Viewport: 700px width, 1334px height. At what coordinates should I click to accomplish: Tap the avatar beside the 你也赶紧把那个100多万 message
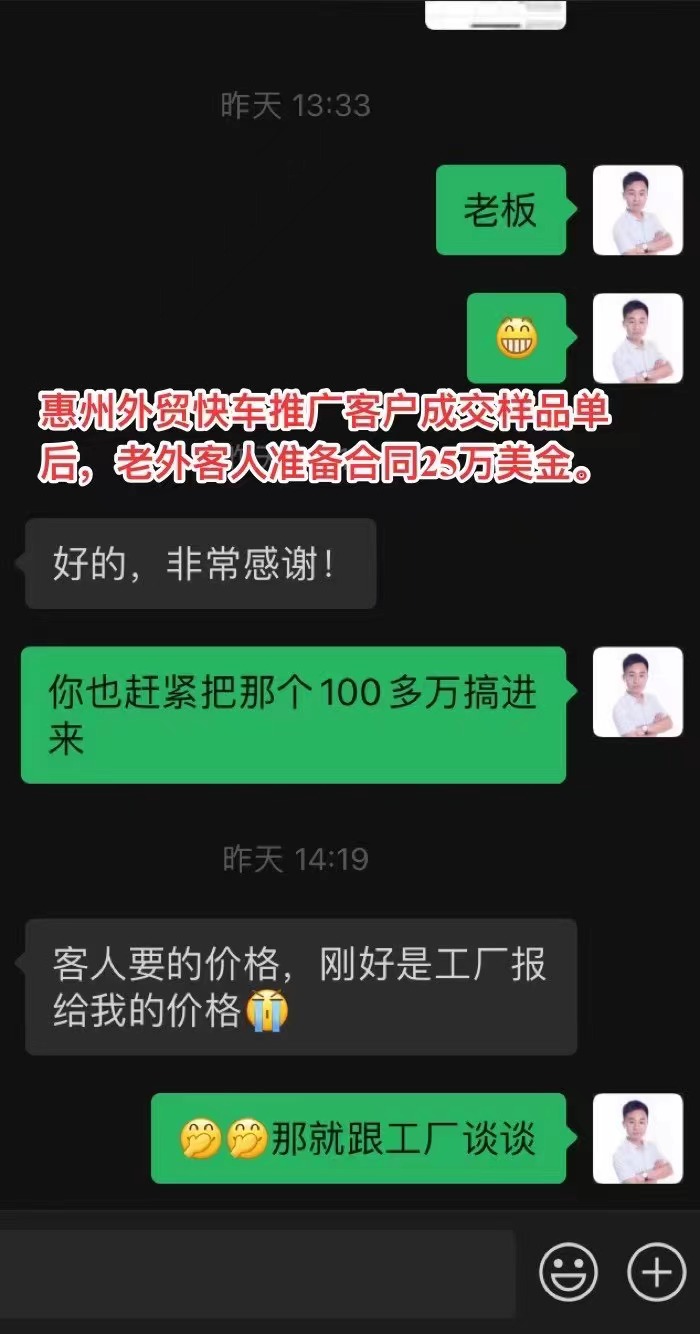pos(638,692)
